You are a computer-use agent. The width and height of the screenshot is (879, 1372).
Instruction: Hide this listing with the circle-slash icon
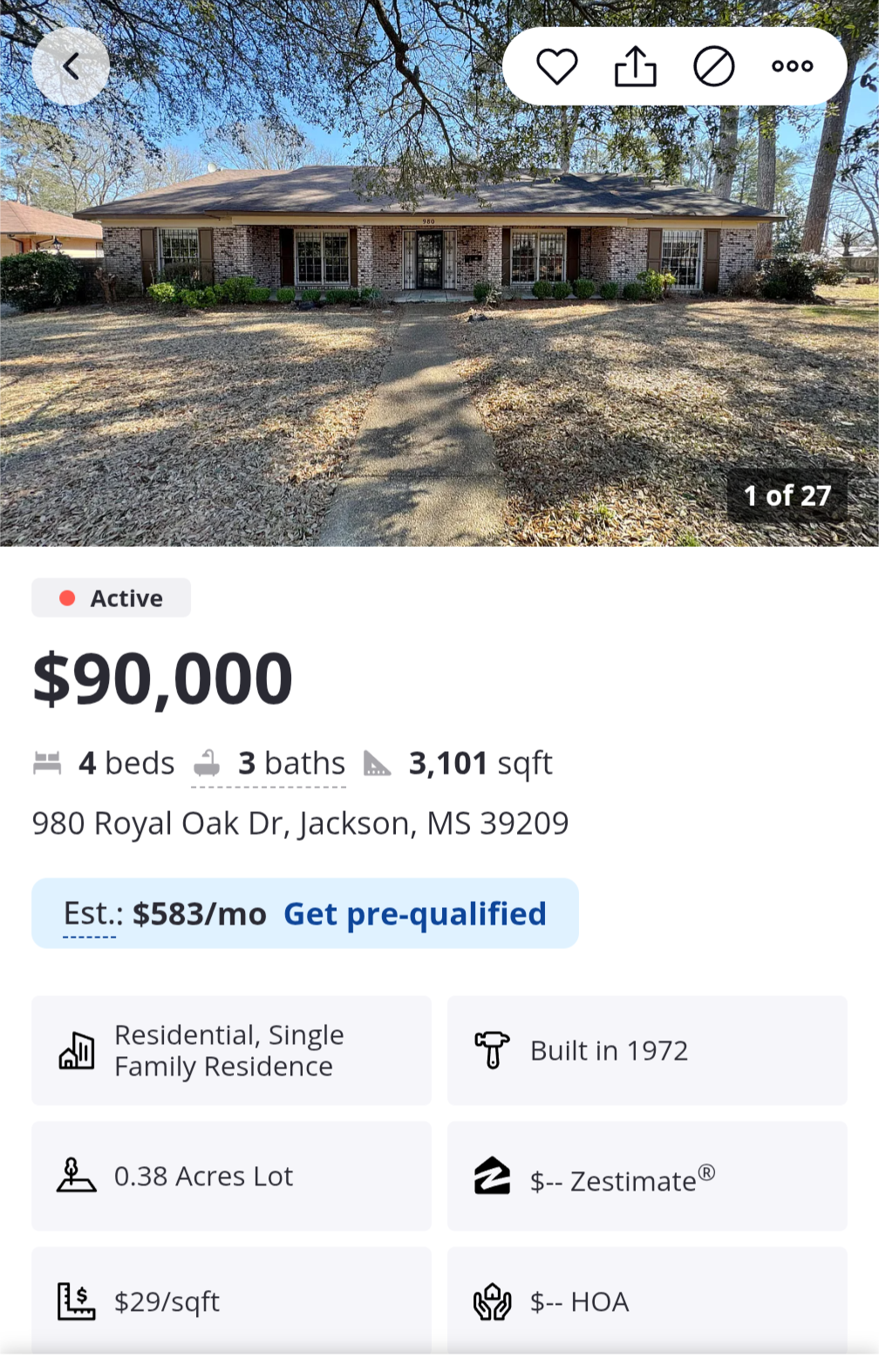tap(713, 66)
